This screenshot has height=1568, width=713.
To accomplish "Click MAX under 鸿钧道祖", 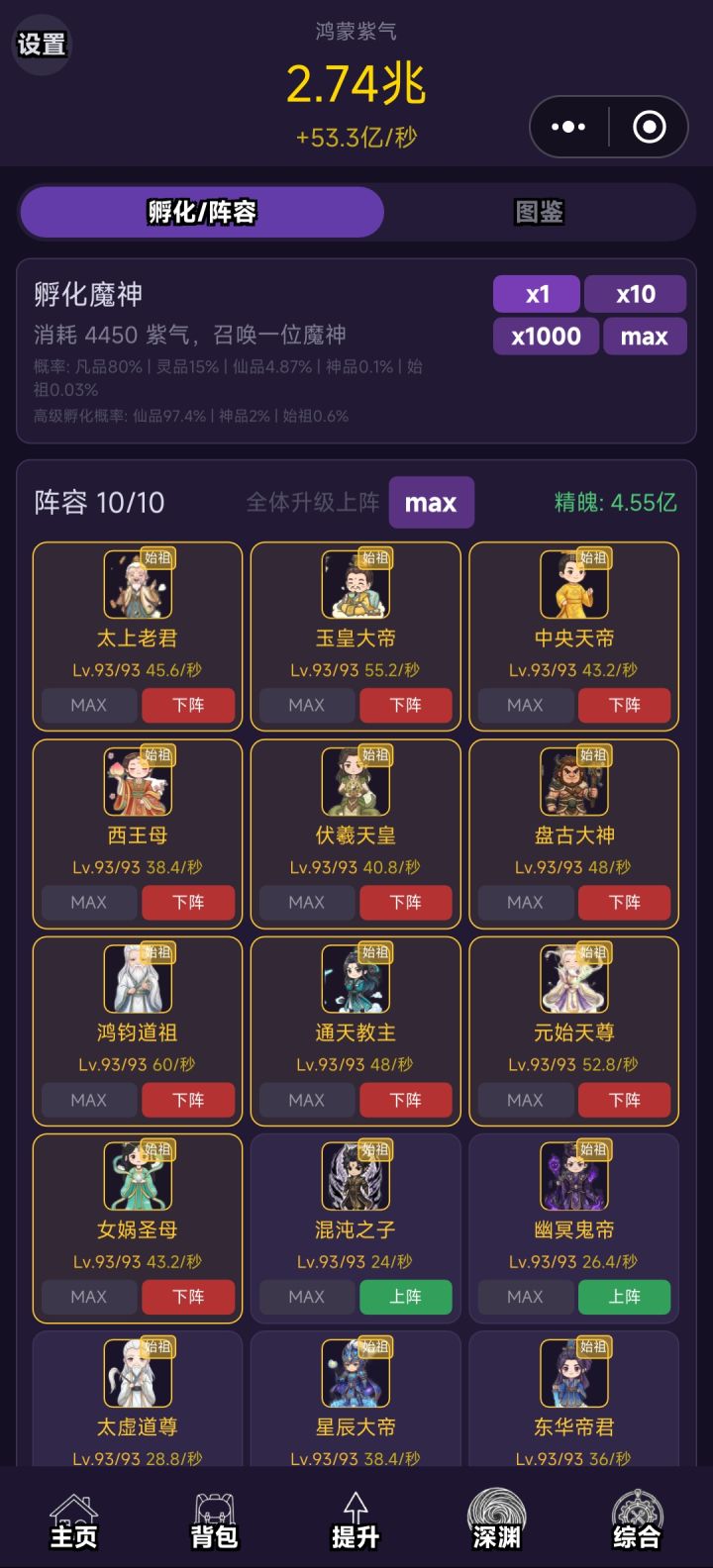I will (x=87, y=1100).
